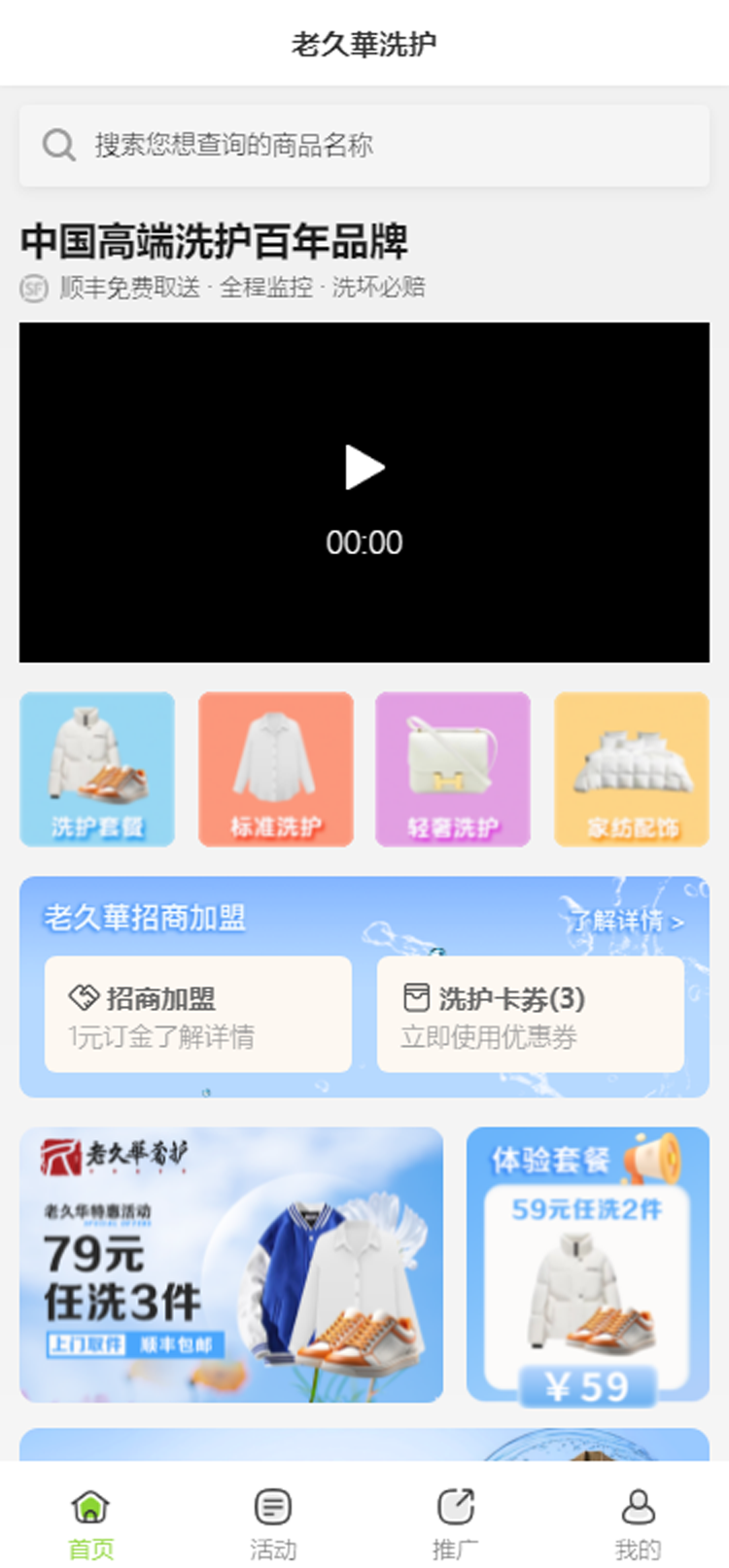Open the 标准洗护 category
Screen dimensions: 729x1568
pos(276,769)
